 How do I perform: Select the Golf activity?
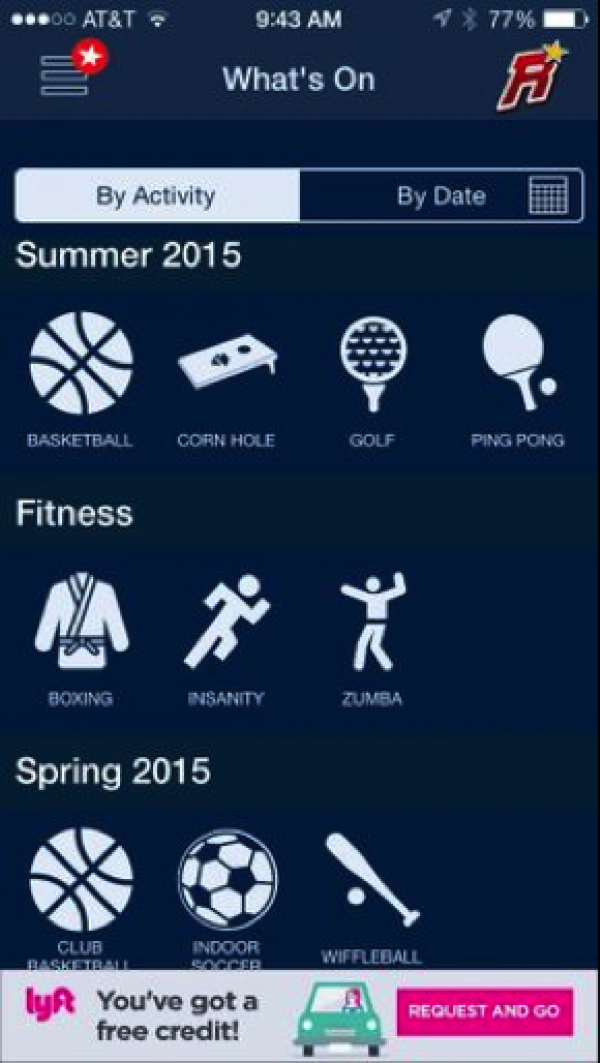click(x=372, y=380)
